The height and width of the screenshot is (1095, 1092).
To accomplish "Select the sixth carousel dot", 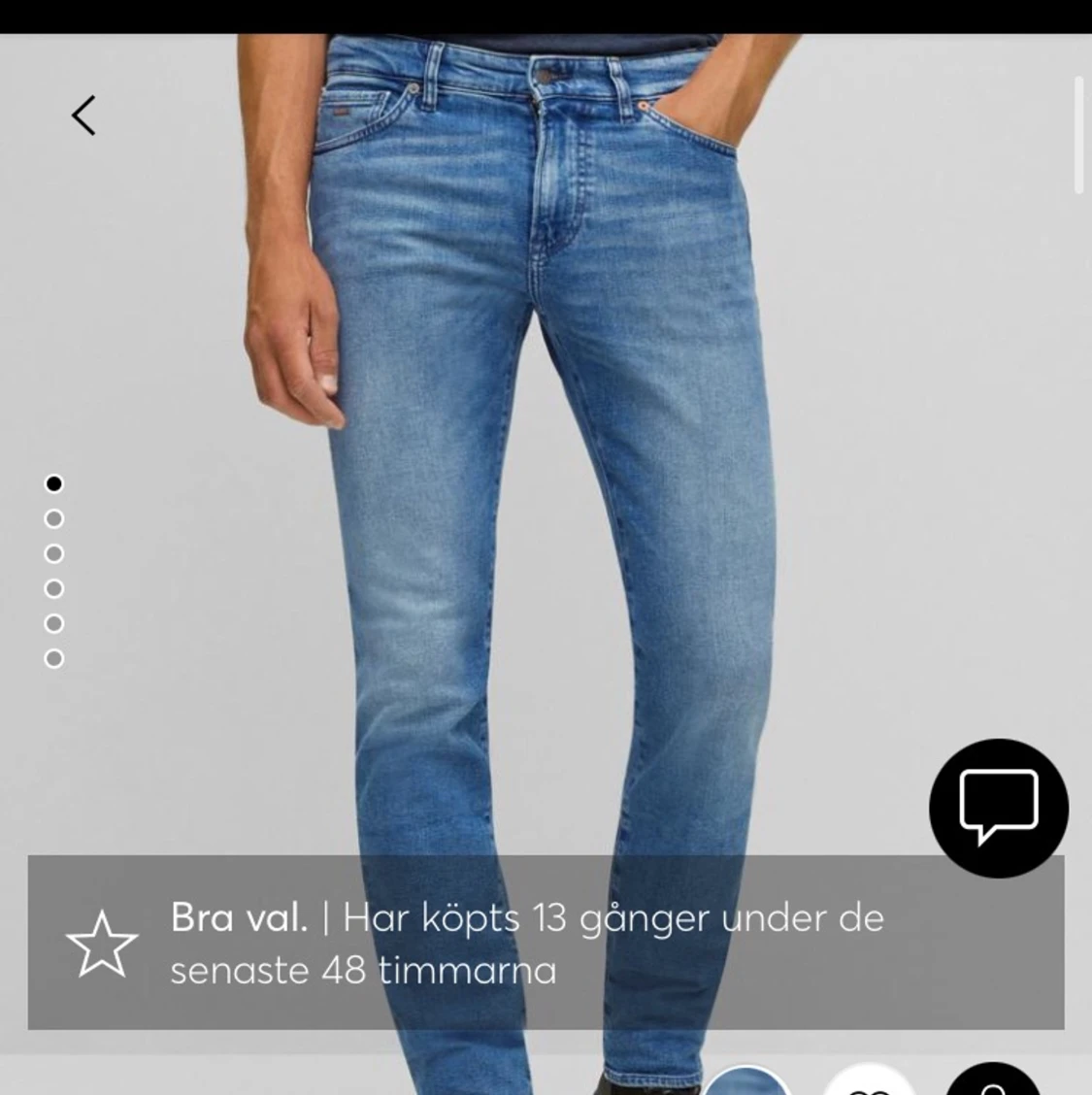I will point(53,658).
